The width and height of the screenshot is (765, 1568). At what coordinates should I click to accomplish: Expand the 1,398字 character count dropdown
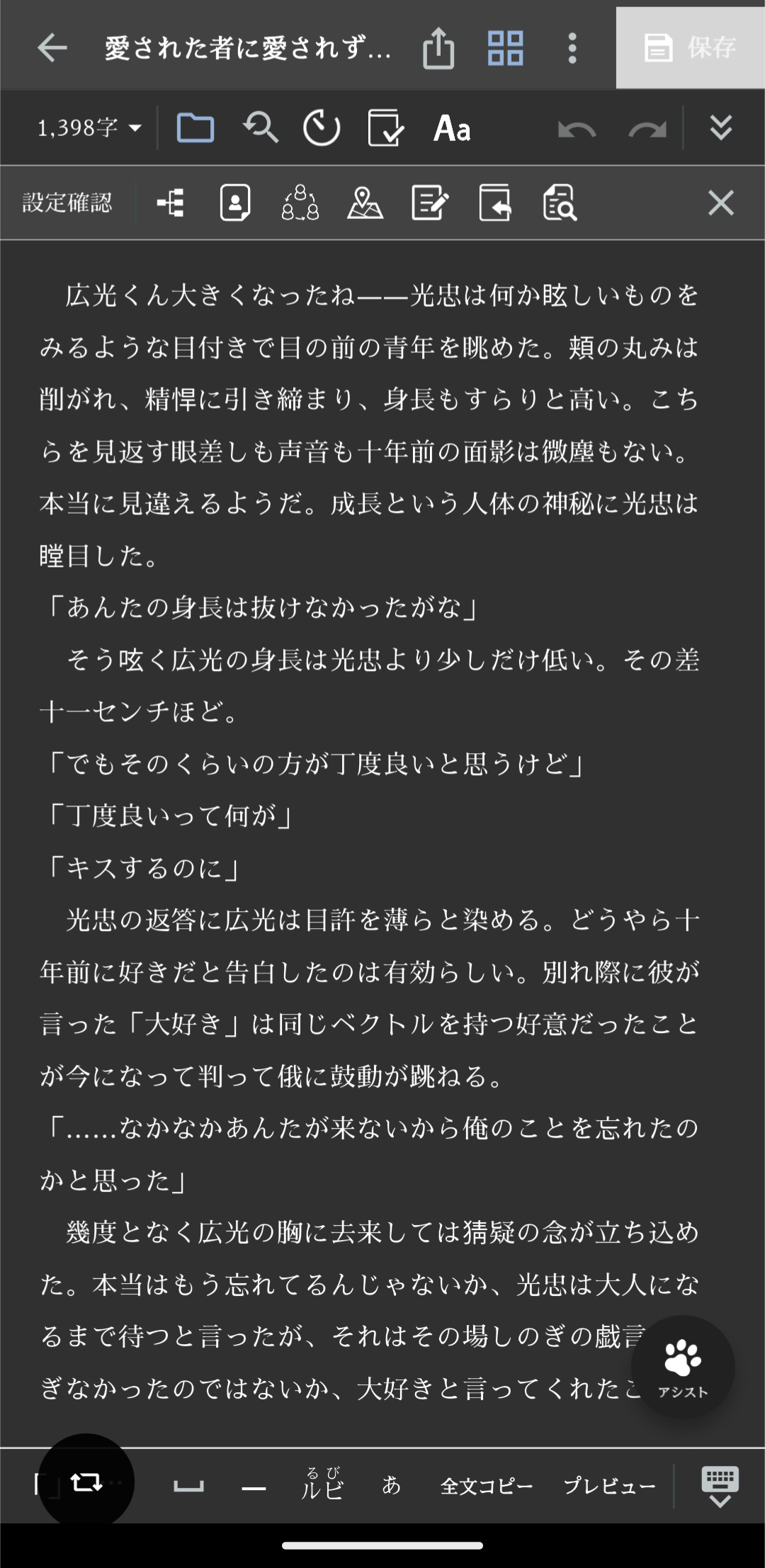click(89, 128)
